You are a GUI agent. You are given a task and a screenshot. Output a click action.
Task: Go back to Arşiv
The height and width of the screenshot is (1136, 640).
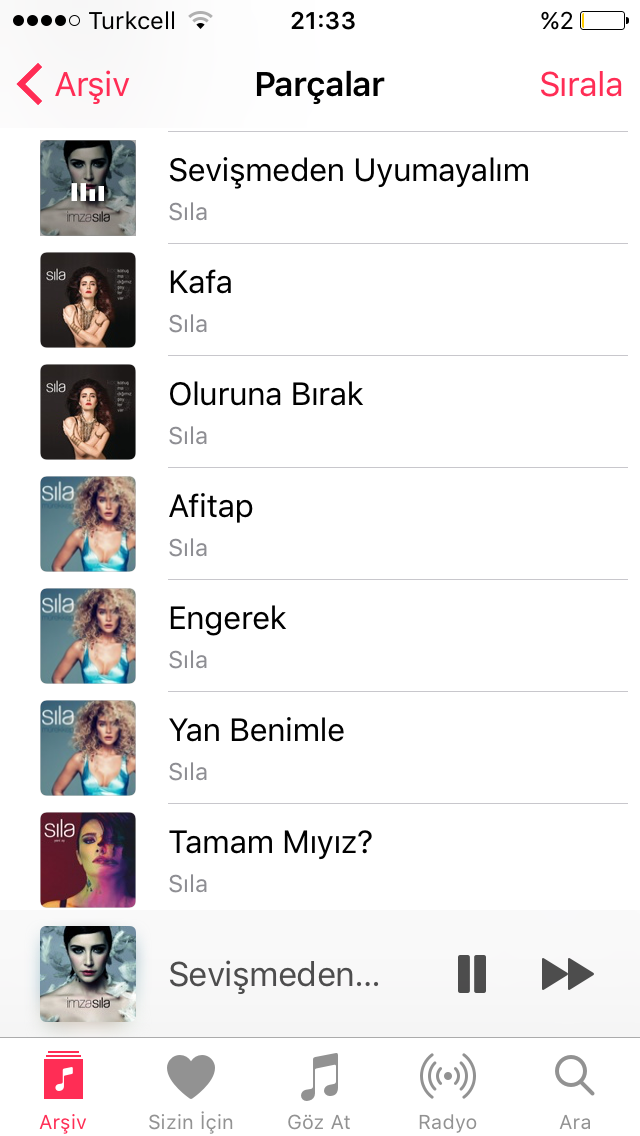[x=73, y=85]
